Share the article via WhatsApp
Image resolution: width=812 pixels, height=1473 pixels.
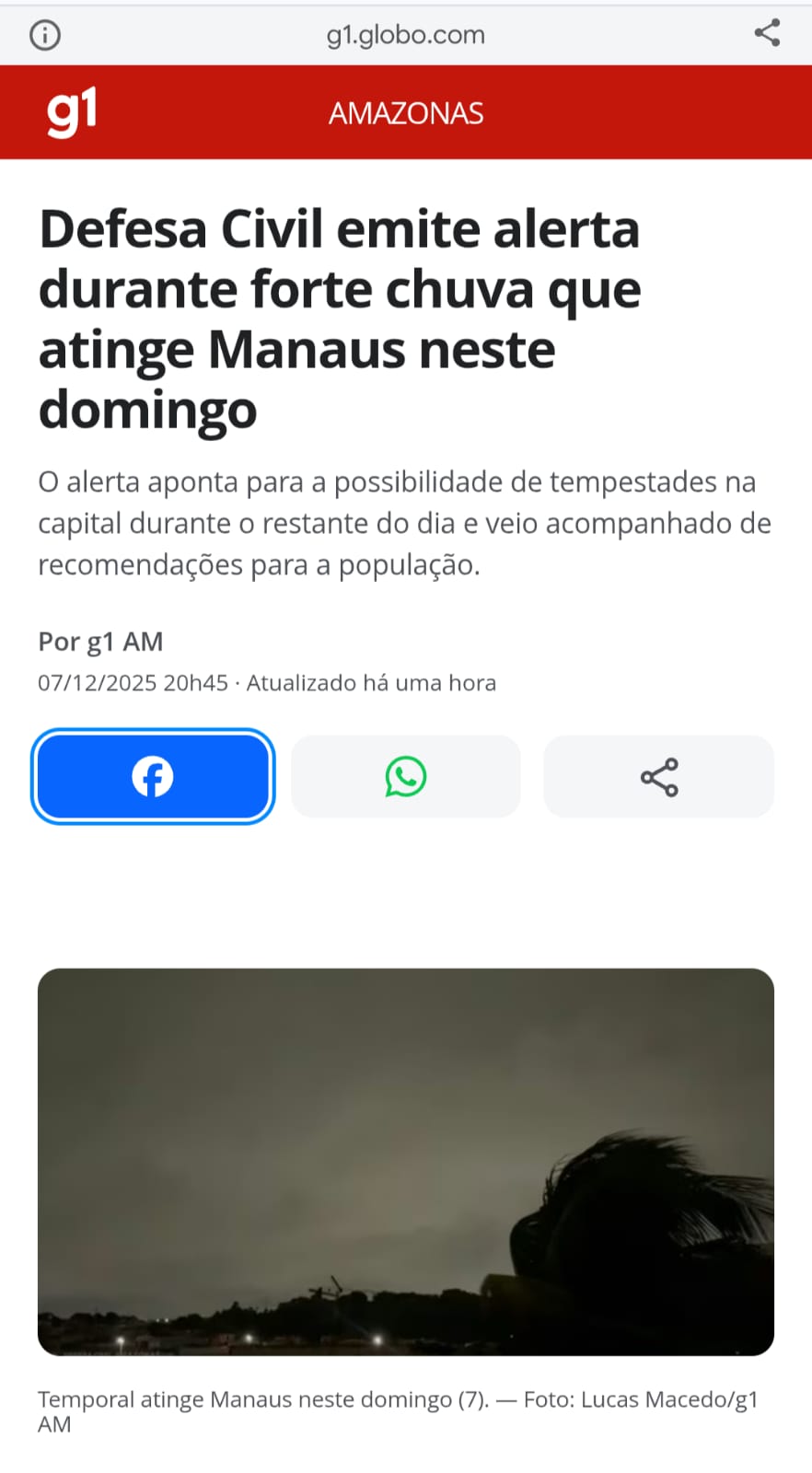tap(406, 776)
